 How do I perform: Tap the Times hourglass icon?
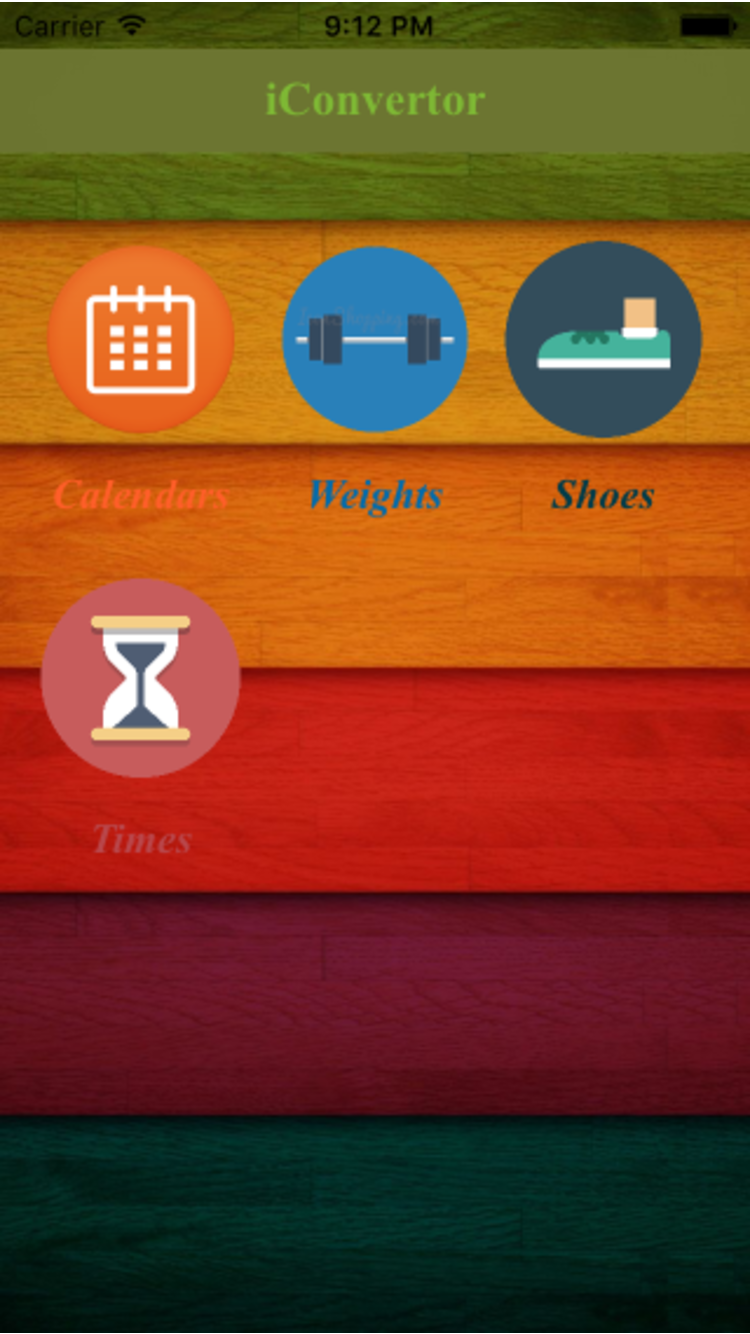point(141,678)
